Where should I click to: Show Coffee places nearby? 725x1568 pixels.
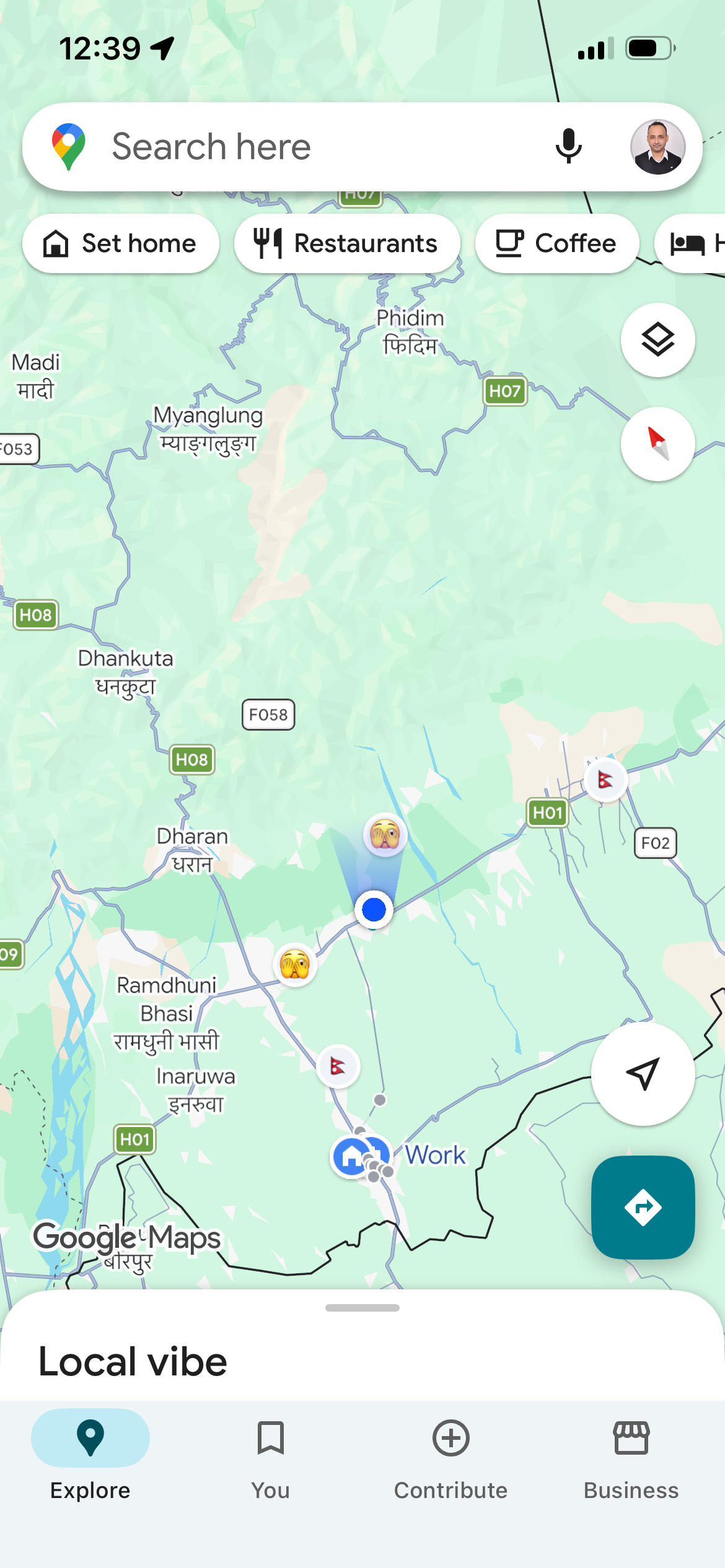click(x=556, y=243)
